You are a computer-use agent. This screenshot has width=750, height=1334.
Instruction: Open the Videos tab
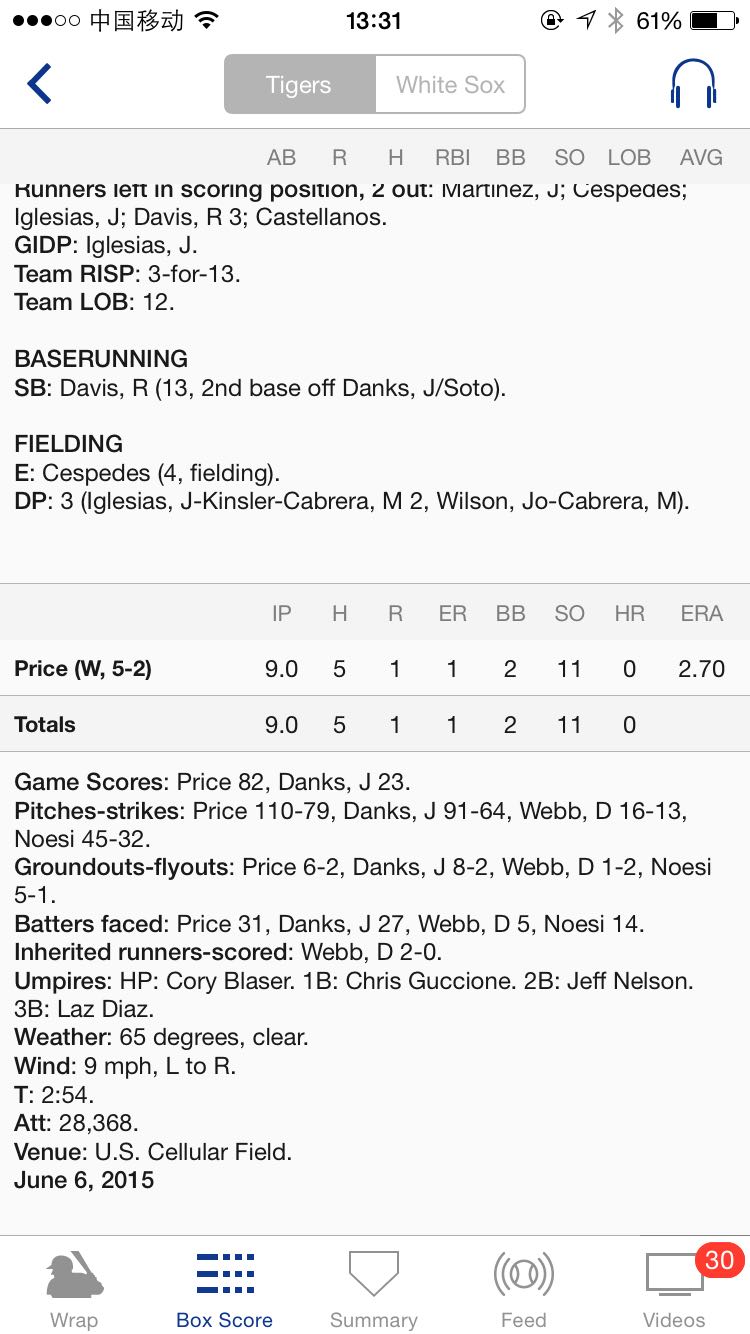pos(674,1290)
